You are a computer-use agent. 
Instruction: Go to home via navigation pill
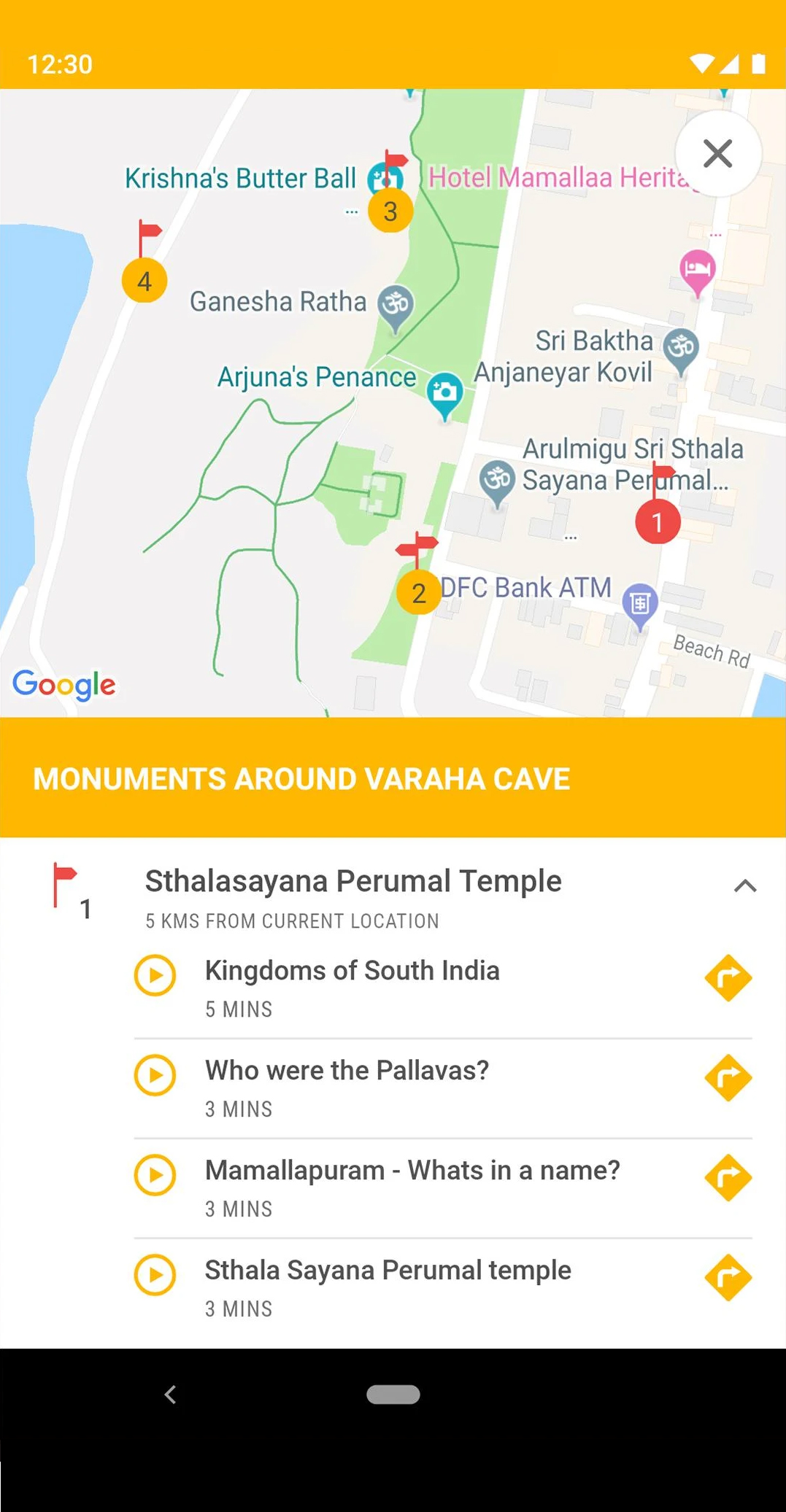[393, 1395]
